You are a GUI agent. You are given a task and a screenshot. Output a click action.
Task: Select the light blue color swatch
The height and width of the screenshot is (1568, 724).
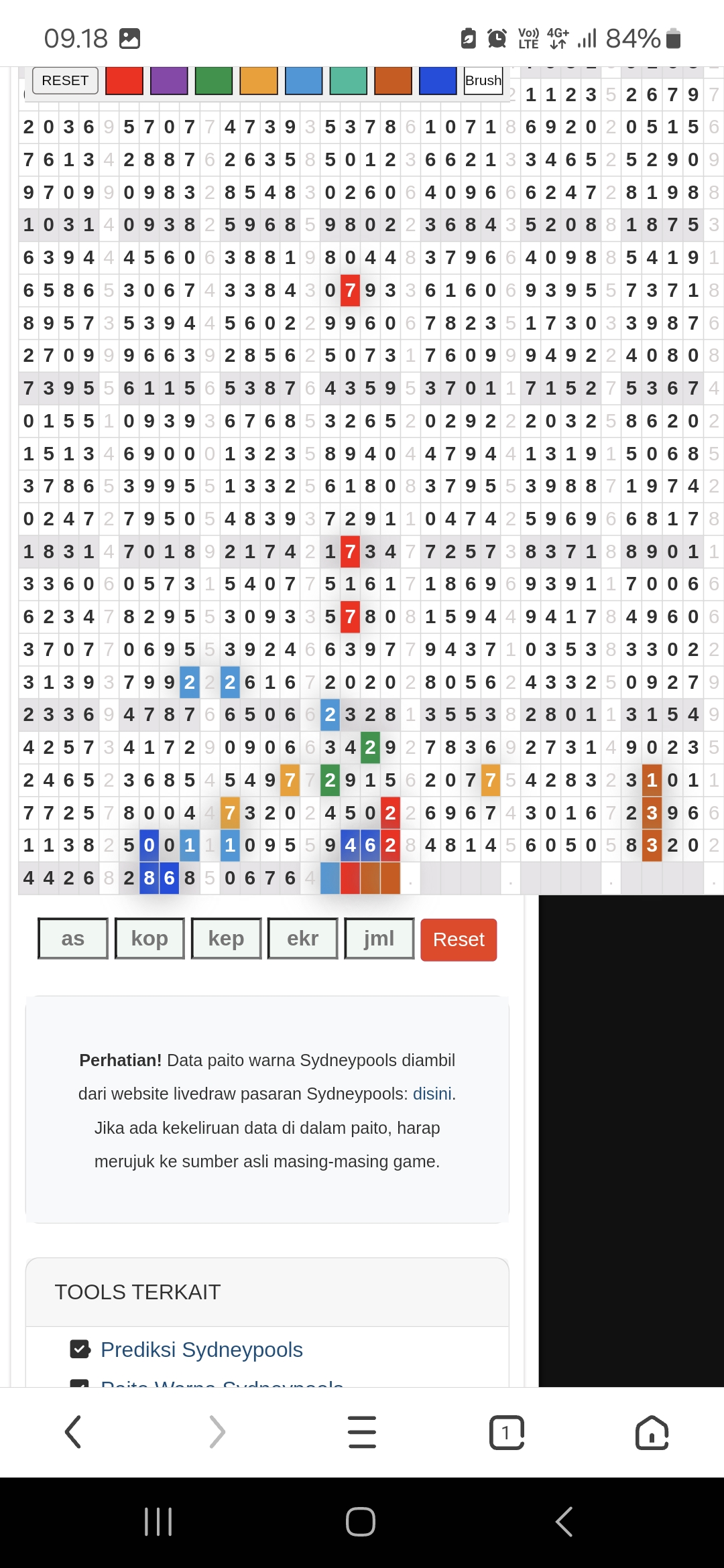[x=303, y=80]
